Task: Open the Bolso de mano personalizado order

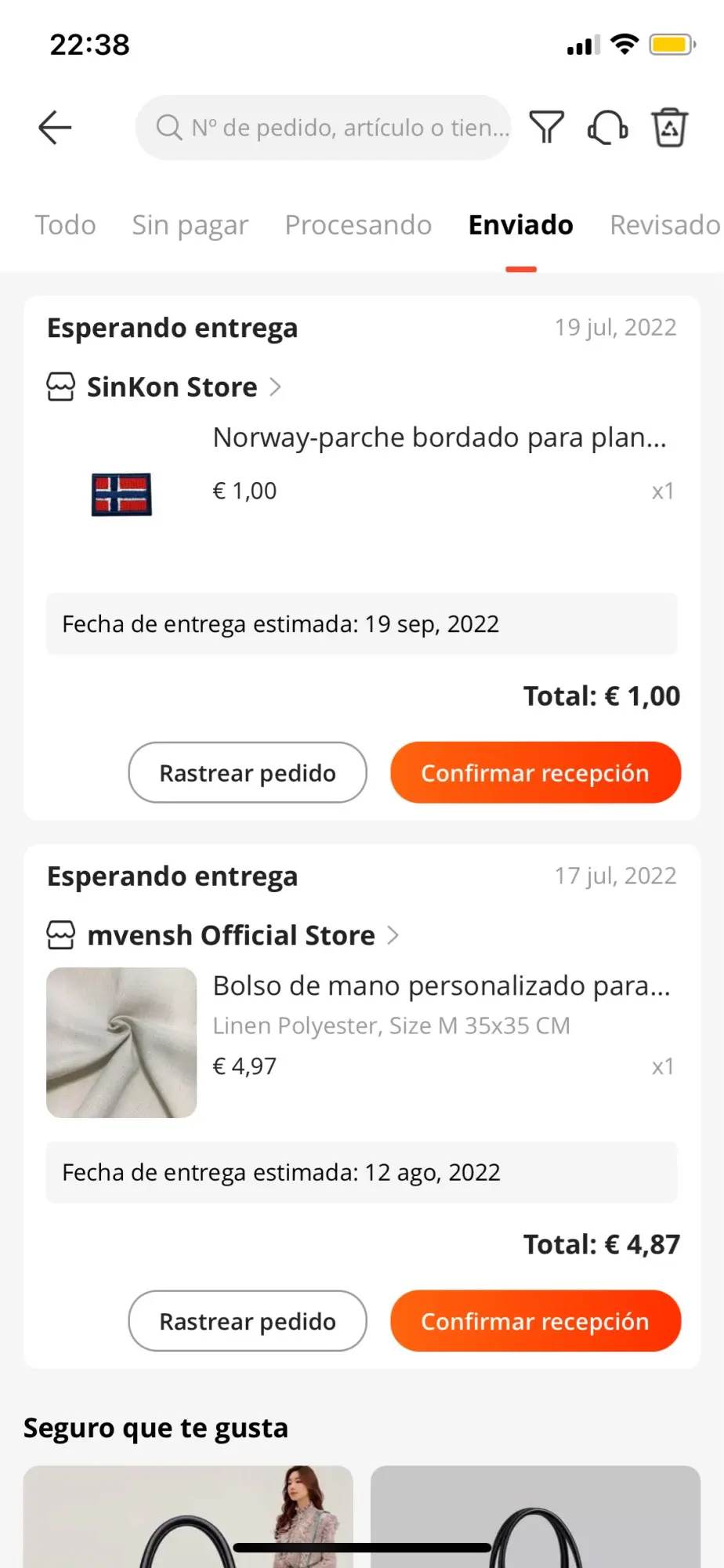Action: [x=440, y=986]
